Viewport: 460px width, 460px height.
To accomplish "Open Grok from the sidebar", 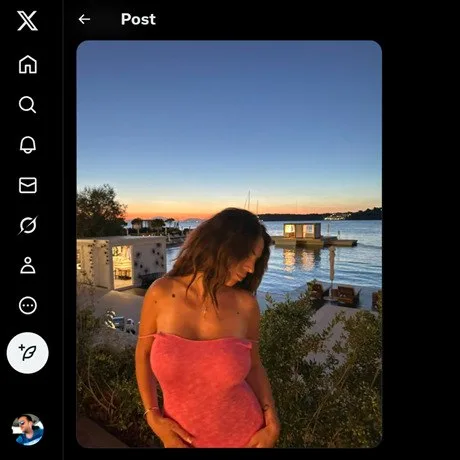I will [28, 225].
